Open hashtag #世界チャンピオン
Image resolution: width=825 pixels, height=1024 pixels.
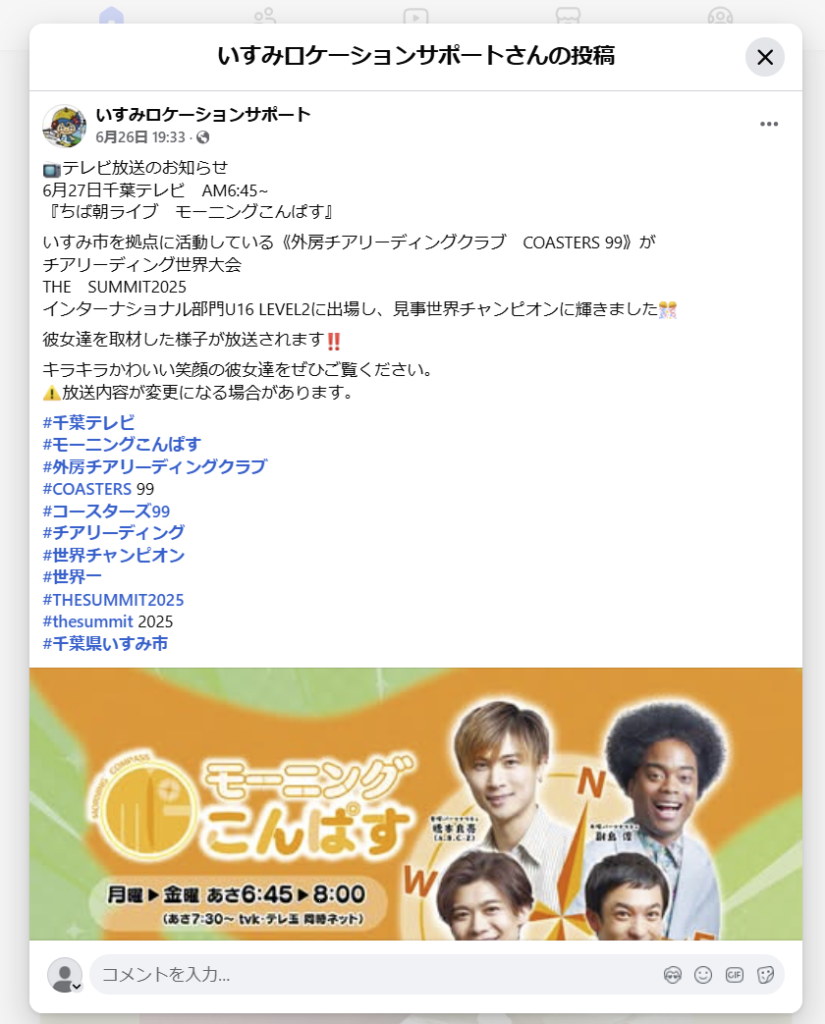(113, 555)
